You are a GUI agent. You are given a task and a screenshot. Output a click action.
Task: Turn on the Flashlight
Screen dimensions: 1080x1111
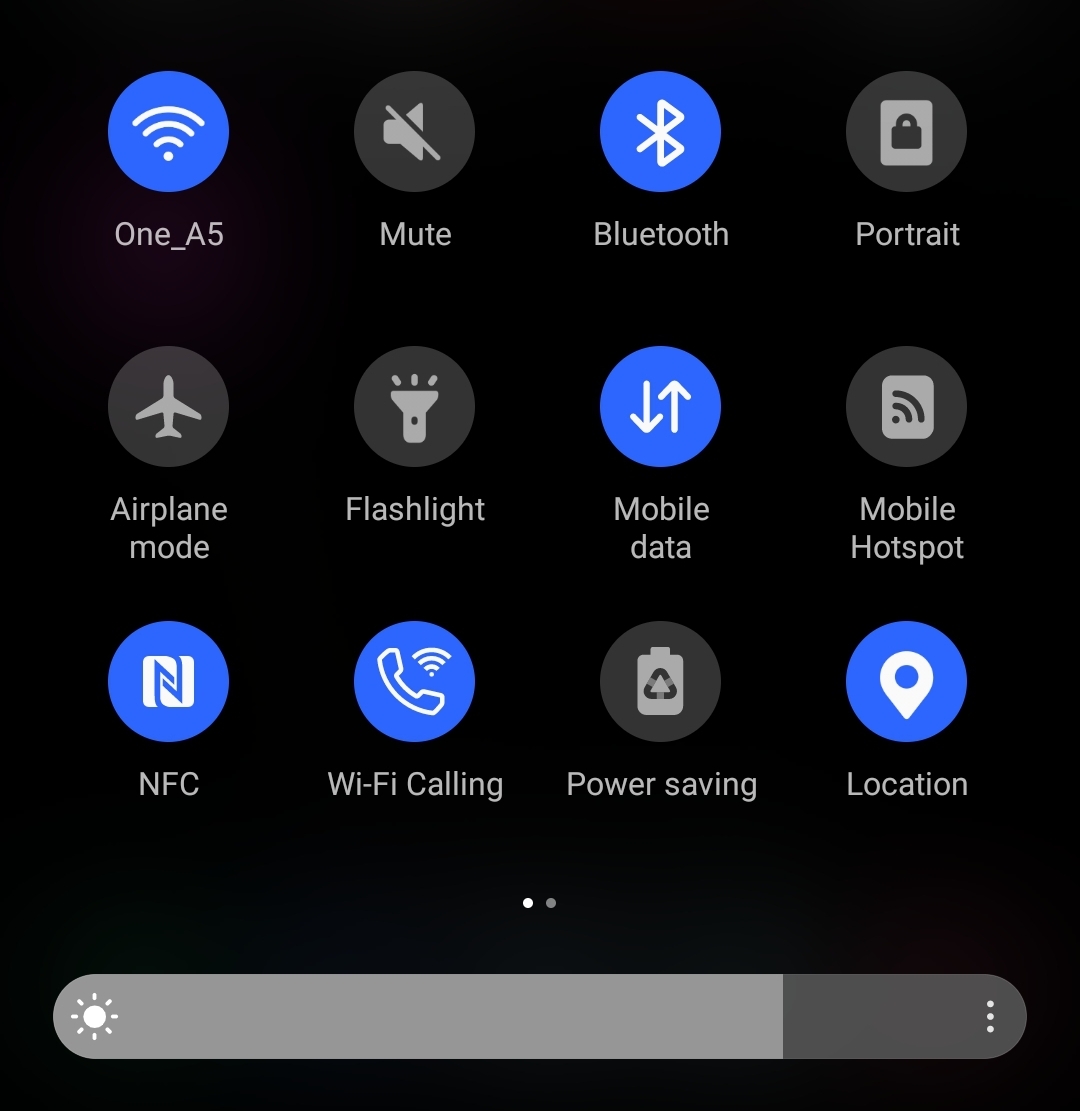tap(414, 406)
